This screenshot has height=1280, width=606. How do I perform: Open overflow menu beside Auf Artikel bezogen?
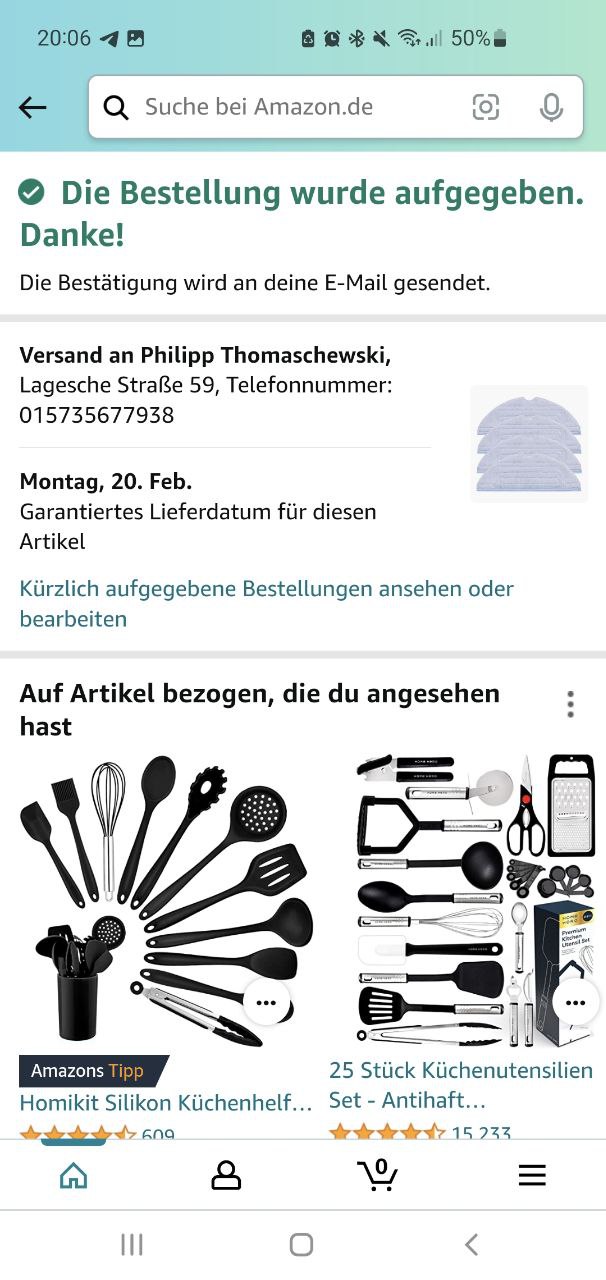pyautogui.click(x=570, y=704)
